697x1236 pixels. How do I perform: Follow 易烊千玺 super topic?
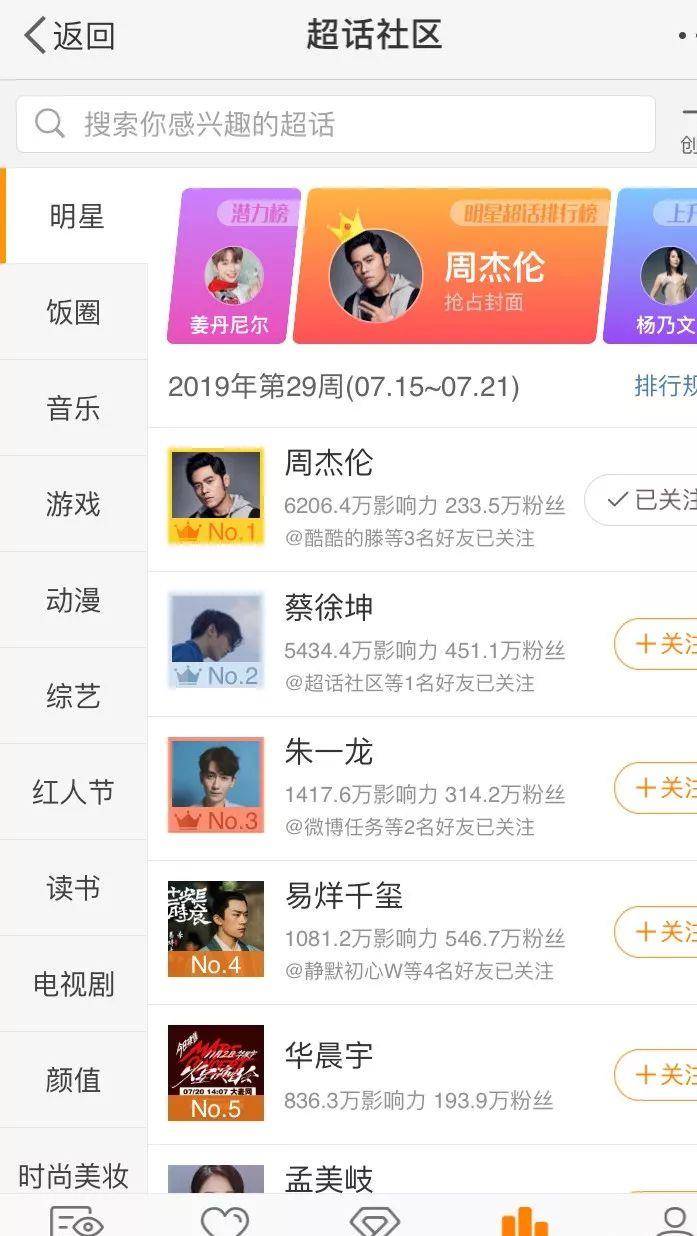click(x=658, y=932)
